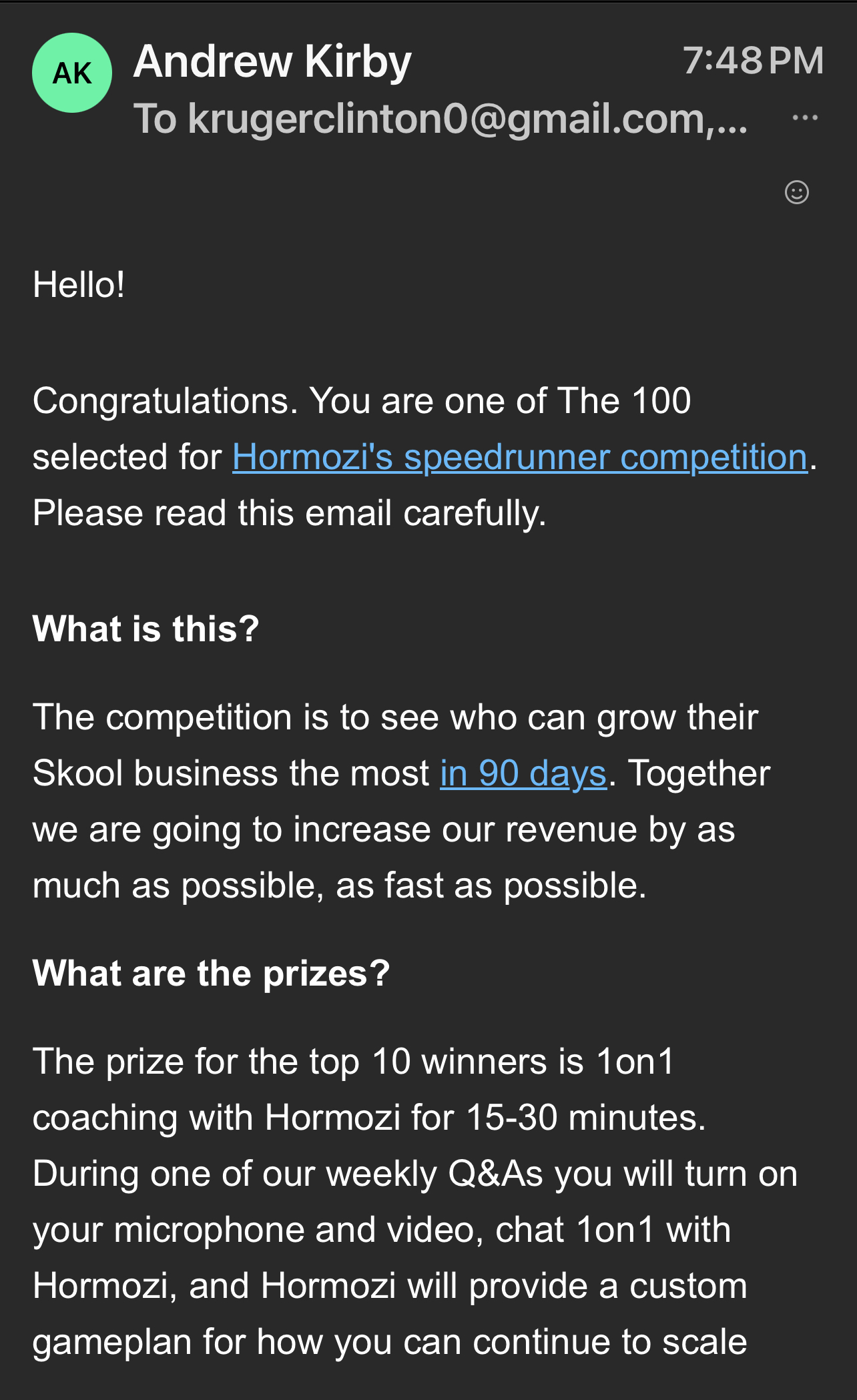Image resolution: width=857 pixels, height=1400 pixels.
Task: Follow the "in 90 days" link
Action: point(523,774)
